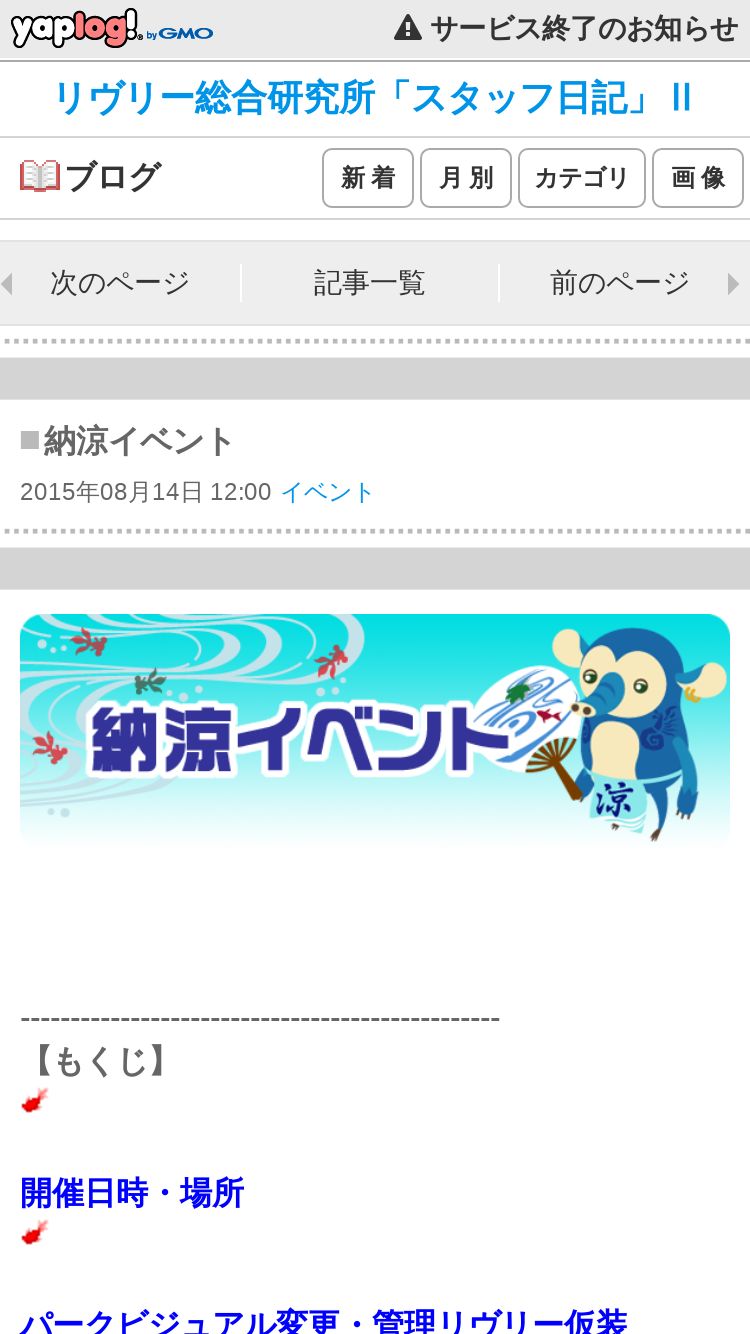Open the サービス終了のお知らせ notice

[x=566, y=28]
